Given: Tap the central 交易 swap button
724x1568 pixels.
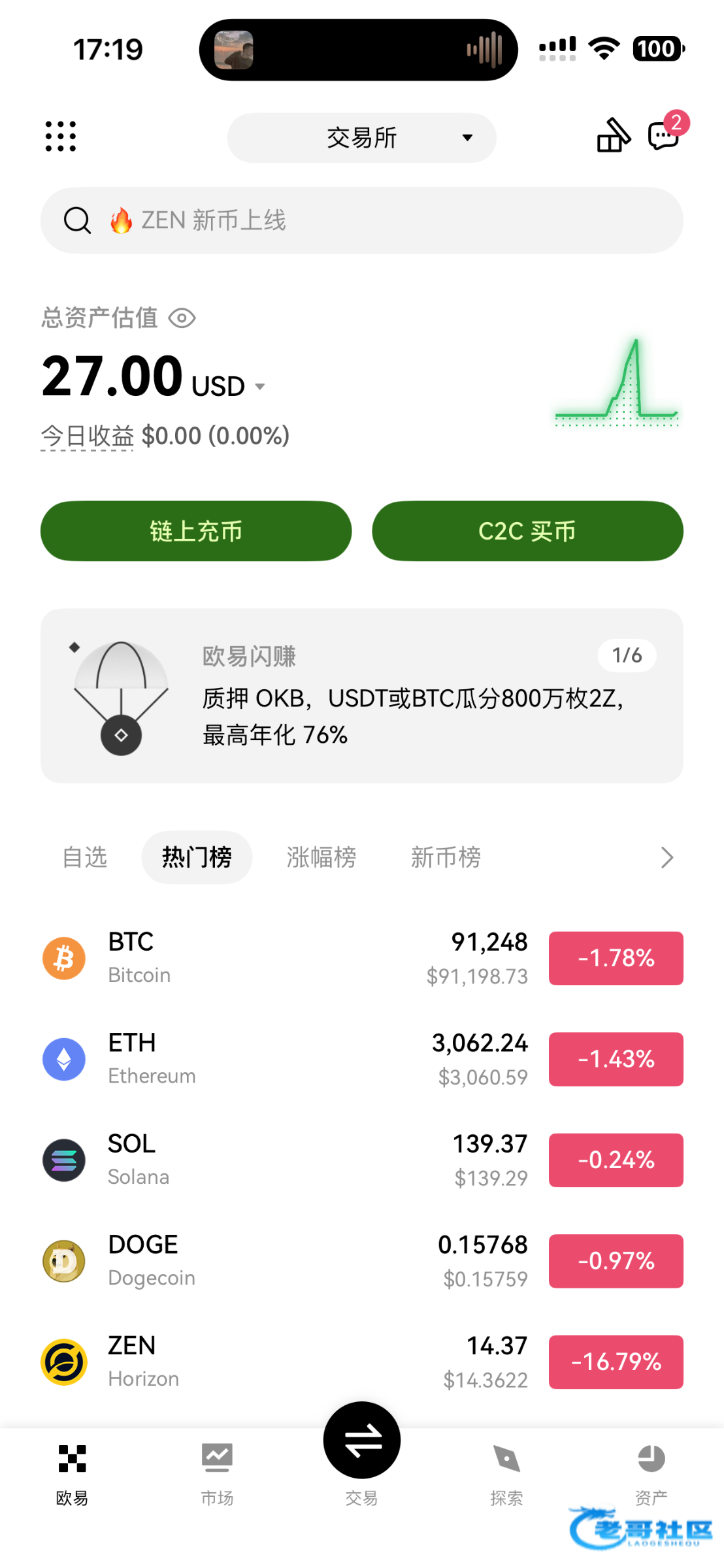Looking at the screenshot, I should [361, 1441].
